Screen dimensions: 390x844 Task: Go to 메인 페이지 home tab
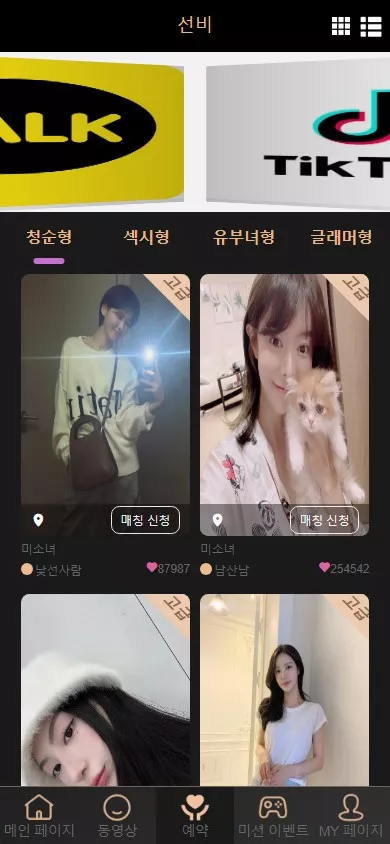(39, 815)
